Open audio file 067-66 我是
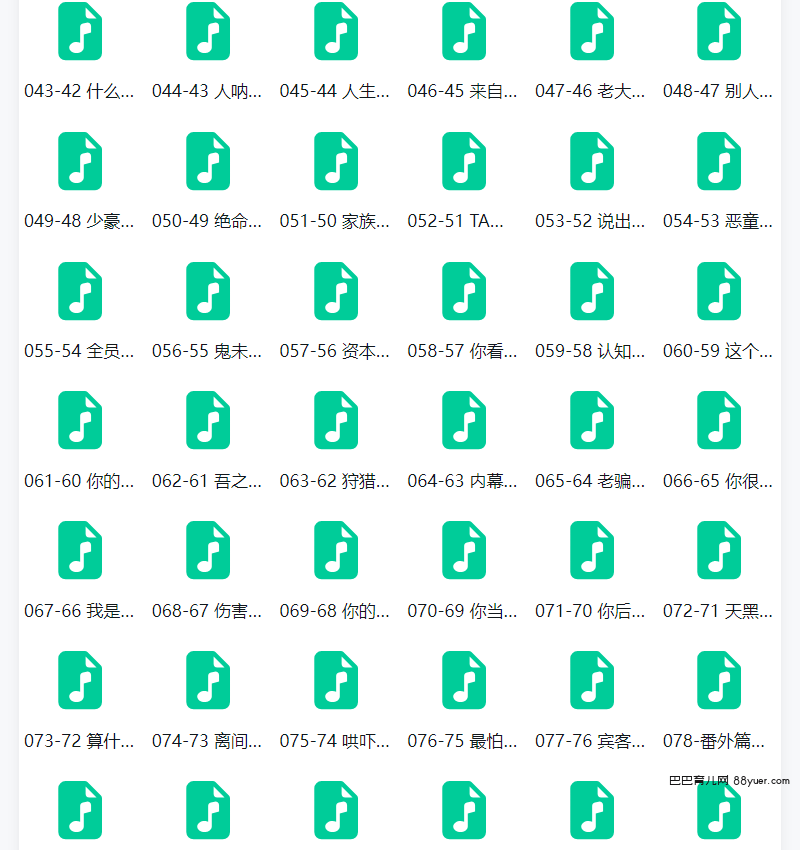This screenshot has width=800, height=850. tap(80, 550)
